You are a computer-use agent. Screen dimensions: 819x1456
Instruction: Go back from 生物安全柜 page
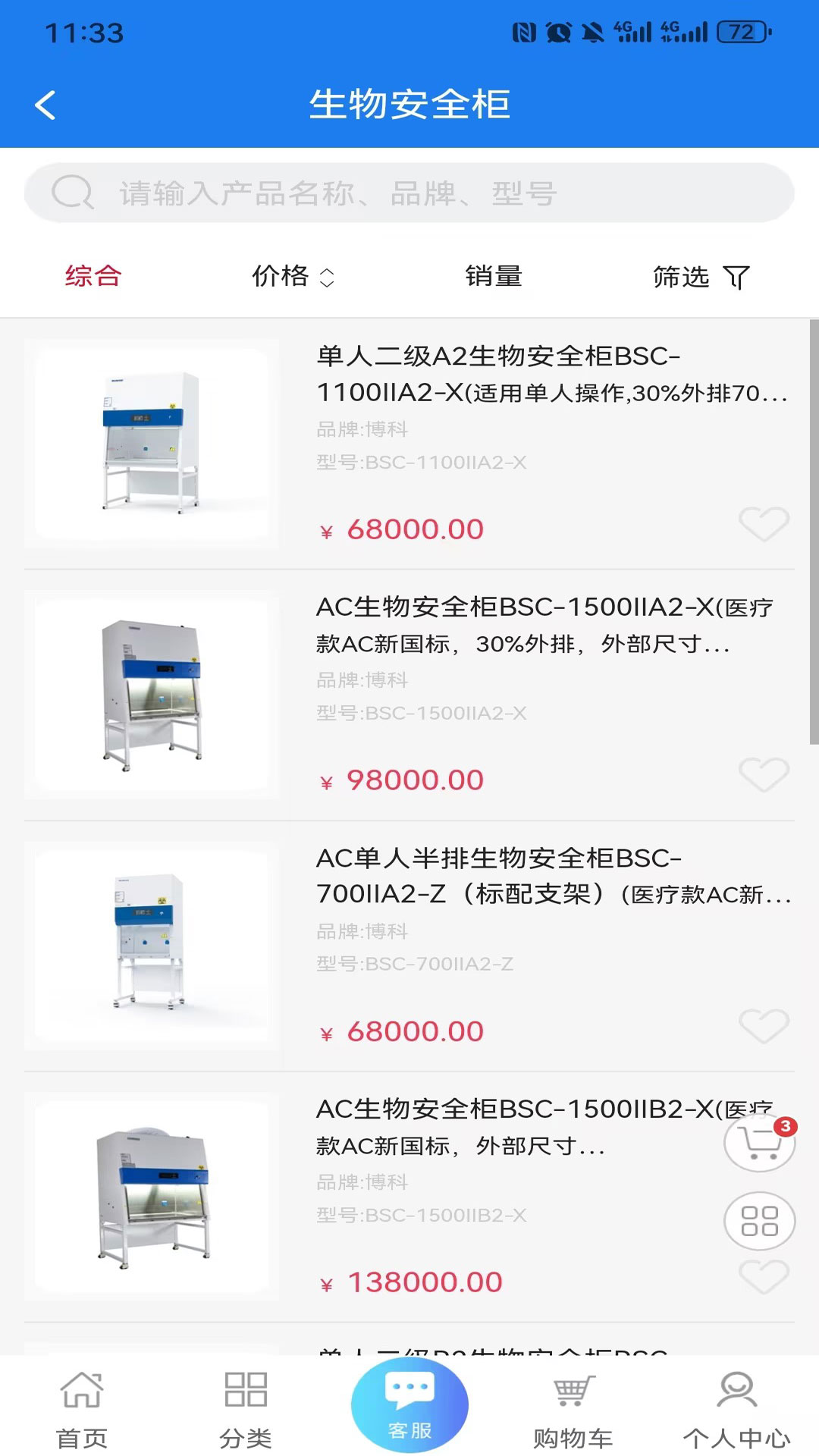click(x=45, y=105)
